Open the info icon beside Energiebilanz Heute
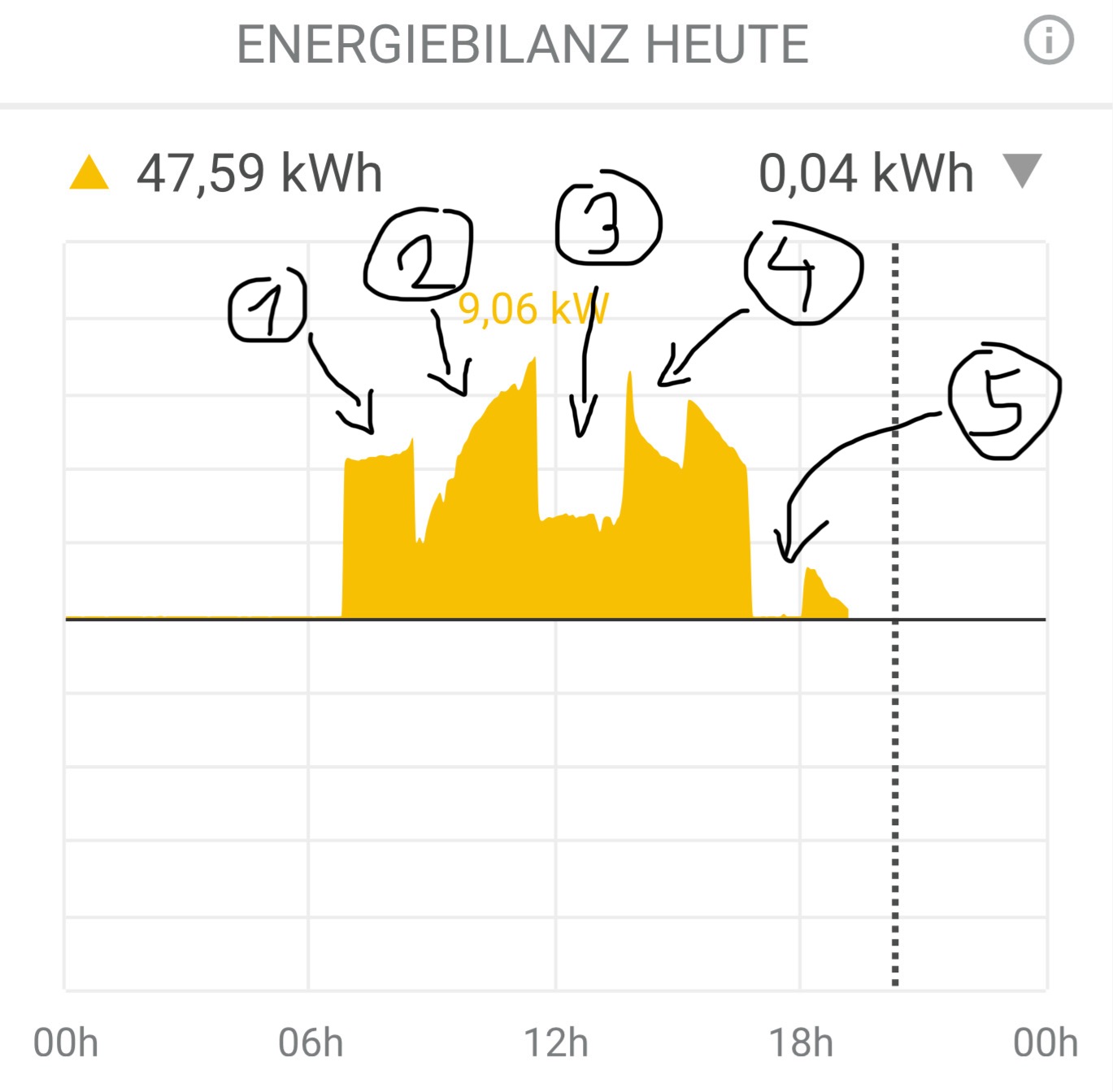This screenshot has width=1113, height=1092. click(1048, 41)
